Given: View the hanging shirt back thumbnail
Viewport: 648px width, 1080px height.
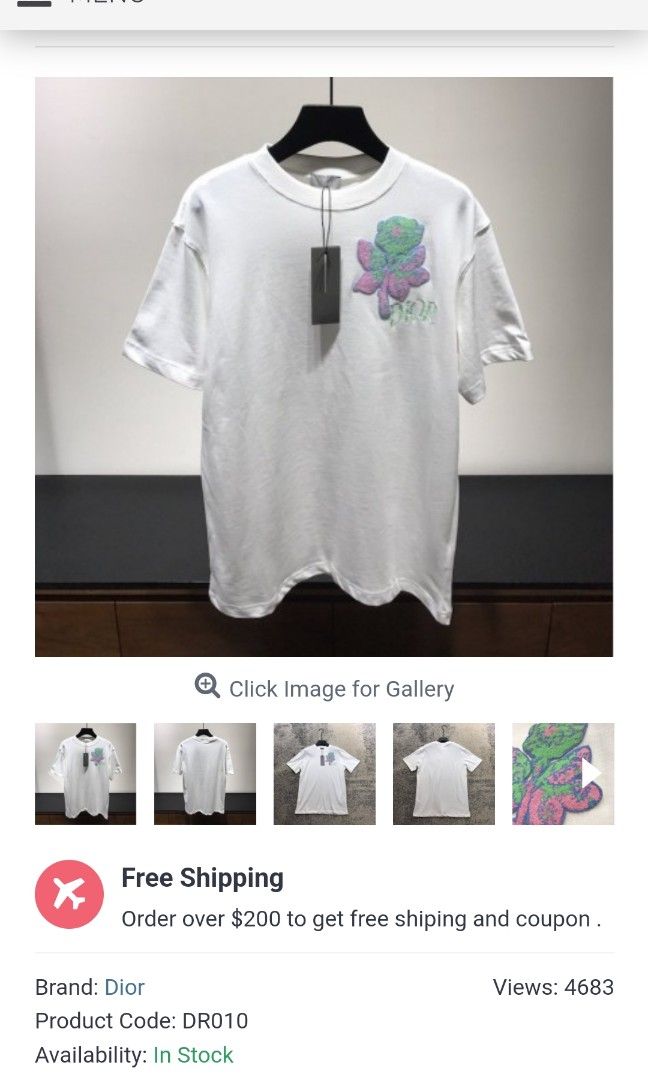Looking at the screenshot, I should click(x=205, y=774).
